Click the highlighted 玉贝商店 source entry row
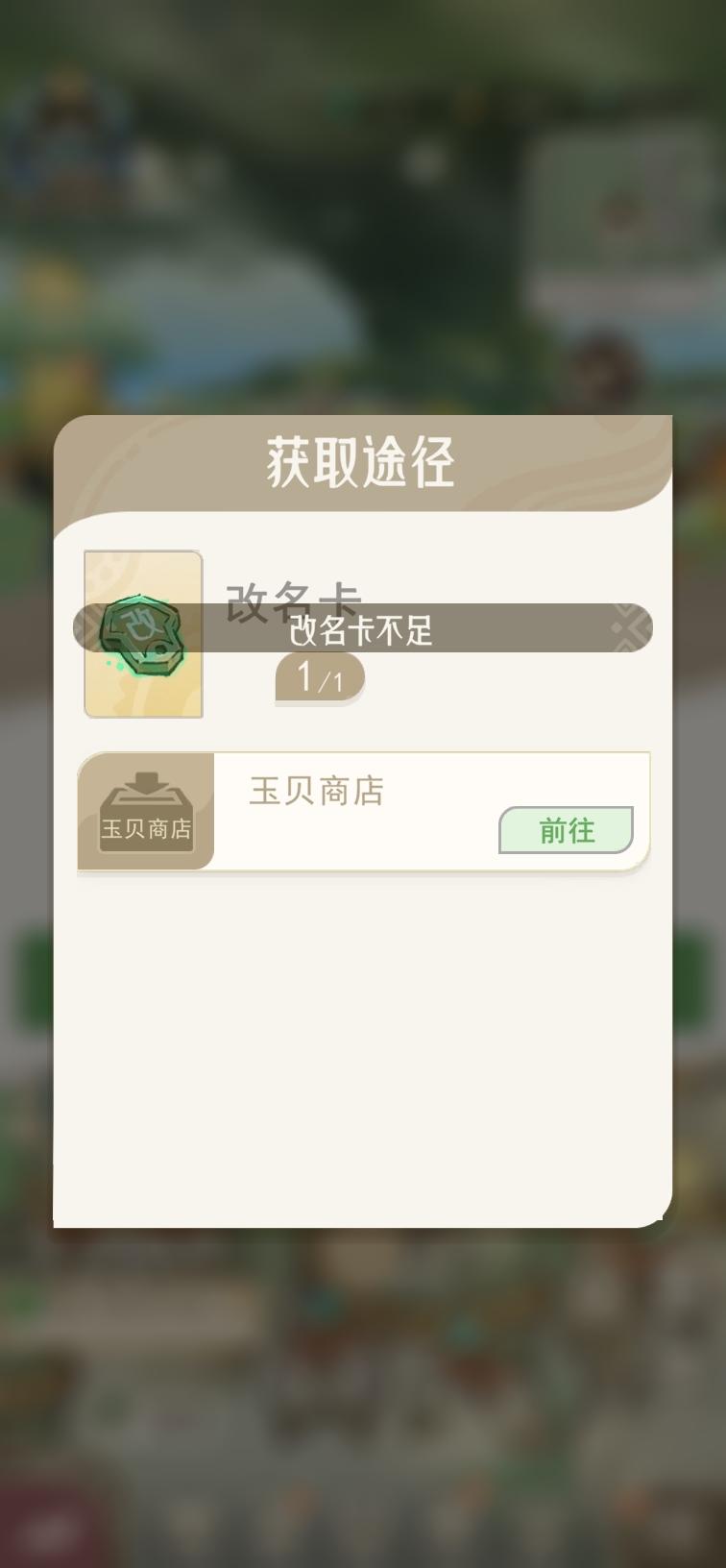 tap(360, 812)
